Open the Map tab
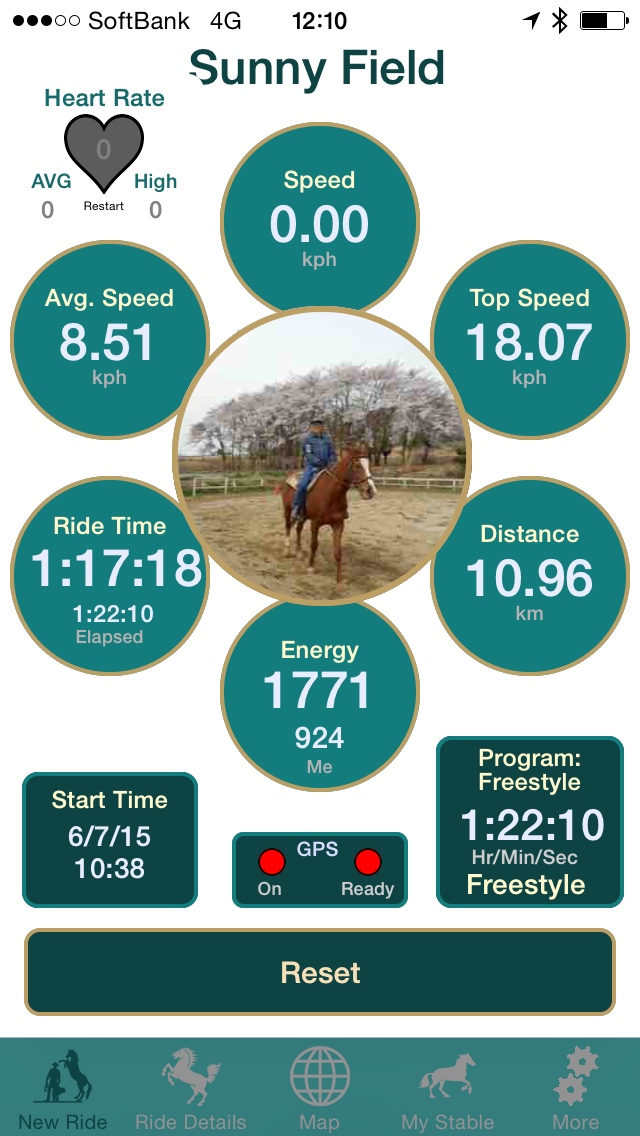The height and width of the screenshot is (1136, 640). click(319, 1089)
